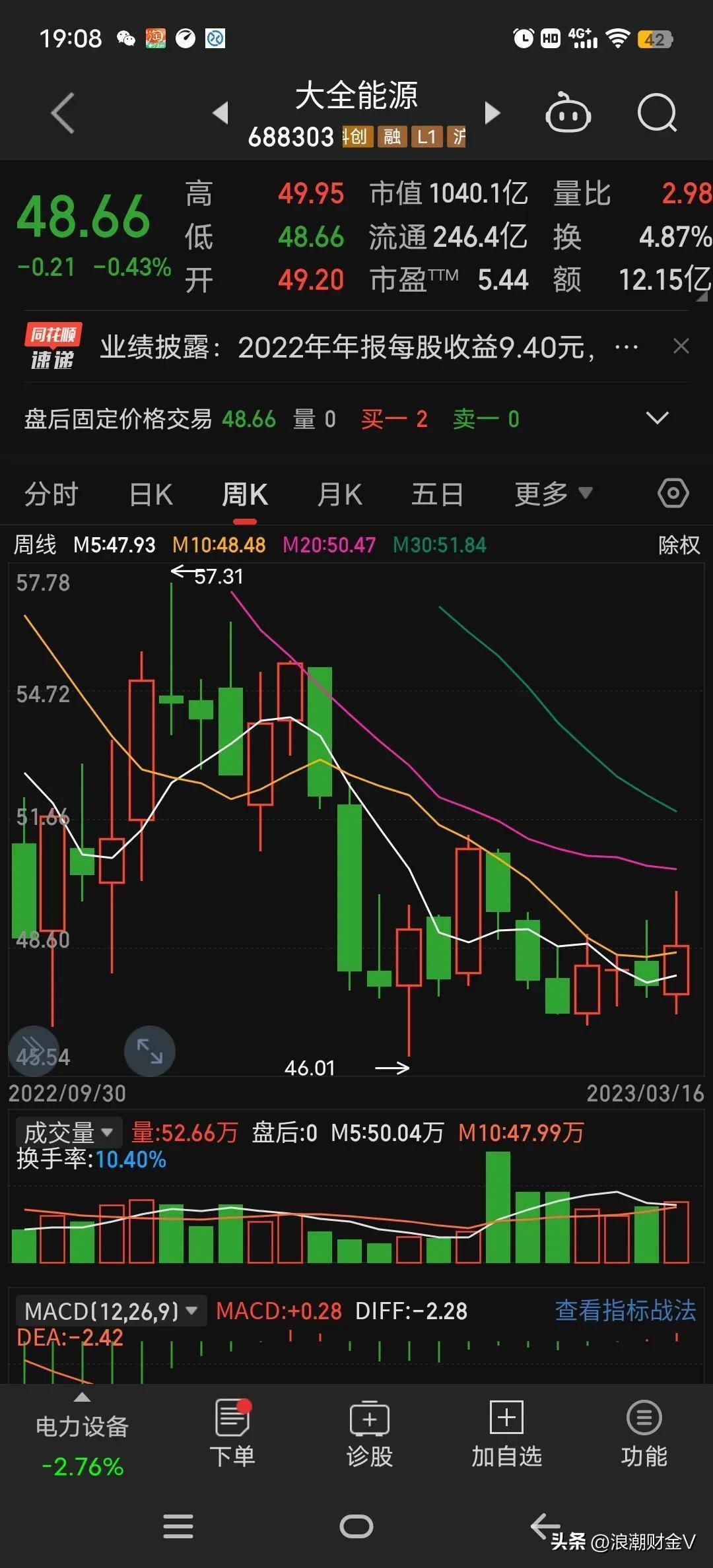713x1568 pixels.
Task: Open stock search magnifier
Action: coord(657,113)
